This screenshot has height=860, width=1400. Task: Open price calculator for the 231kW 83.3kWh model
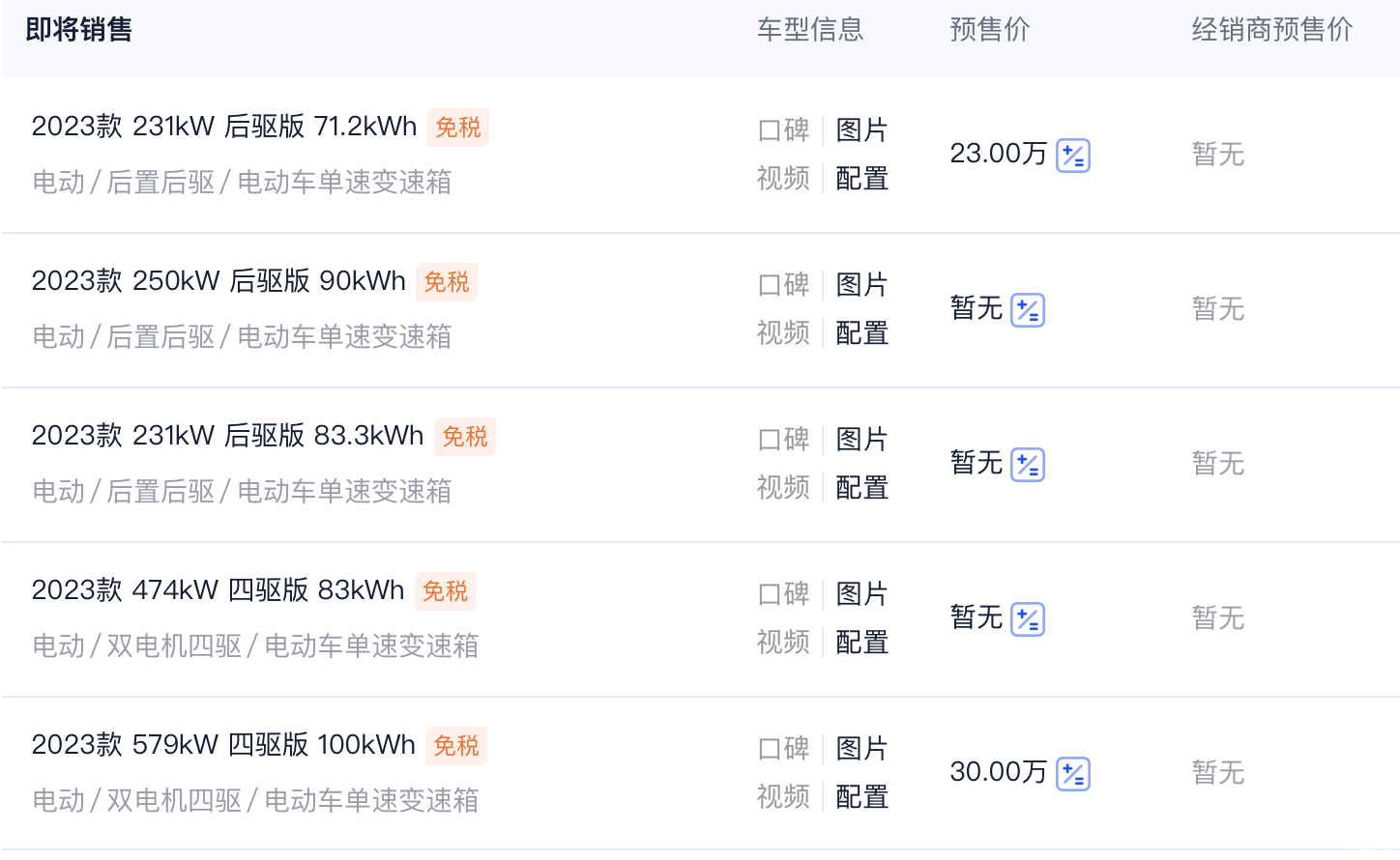pyautogui.click(x=1028, y=465)
